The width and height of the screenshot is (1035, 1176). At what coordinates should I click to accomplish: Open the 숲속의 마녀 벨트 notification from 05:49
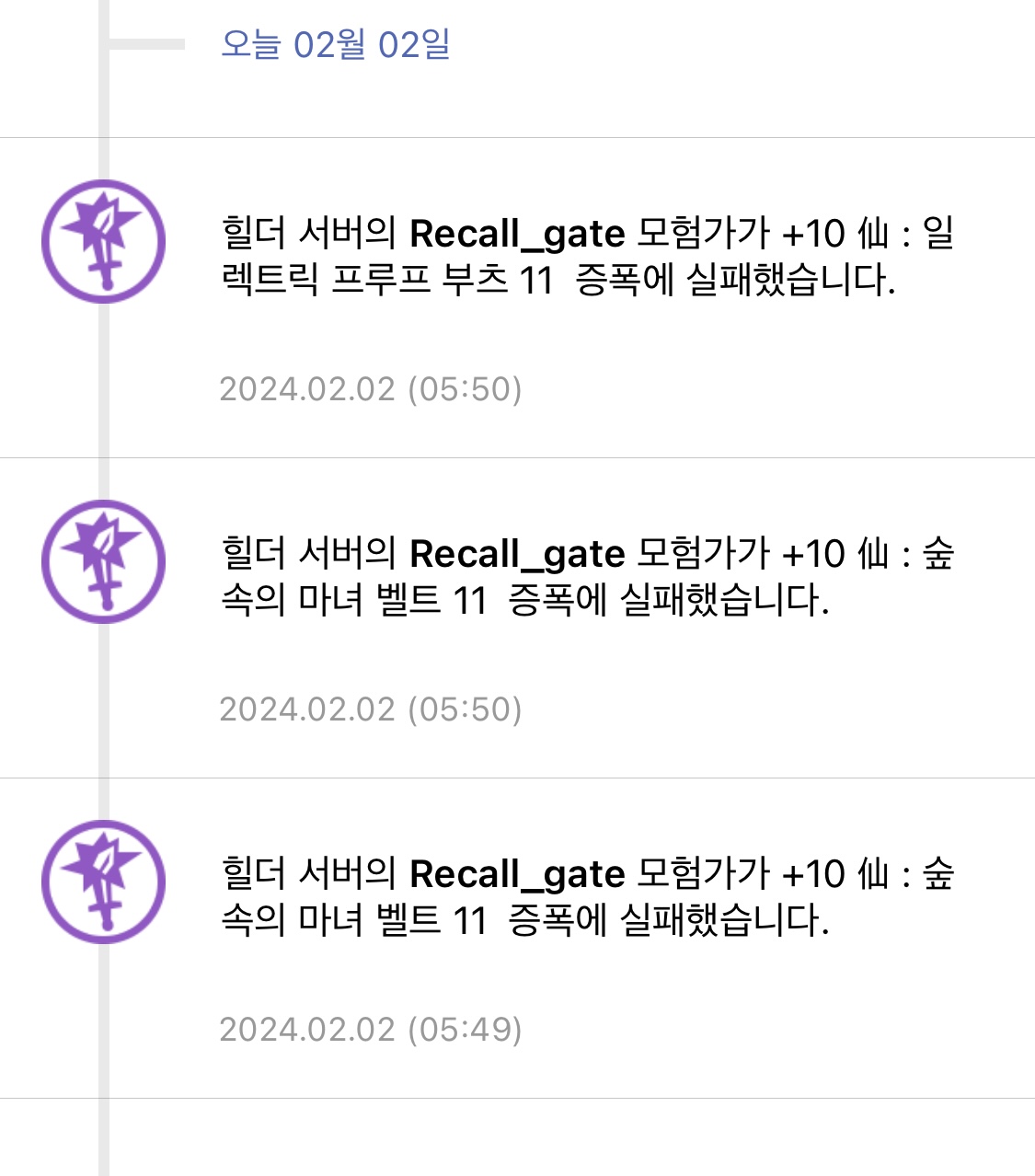point(587,897)
